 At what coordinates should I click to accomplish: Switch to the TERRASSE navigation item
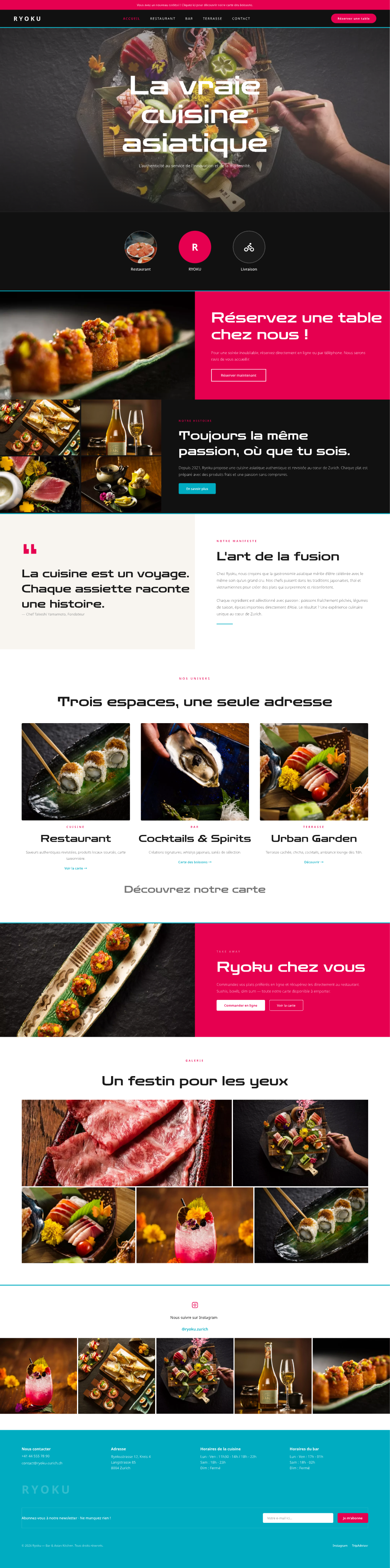coord(212,18)
